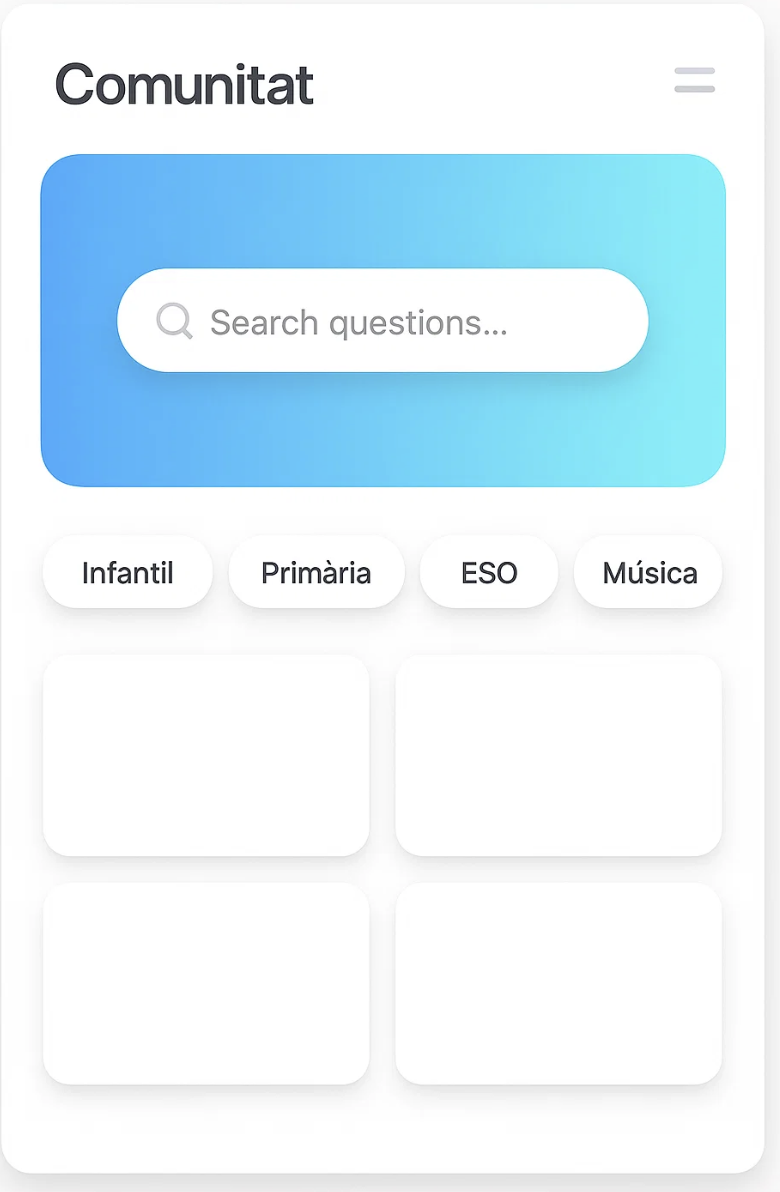780x1192 pixels.
Task: Select the Infantil category chip
Action: 127,572
